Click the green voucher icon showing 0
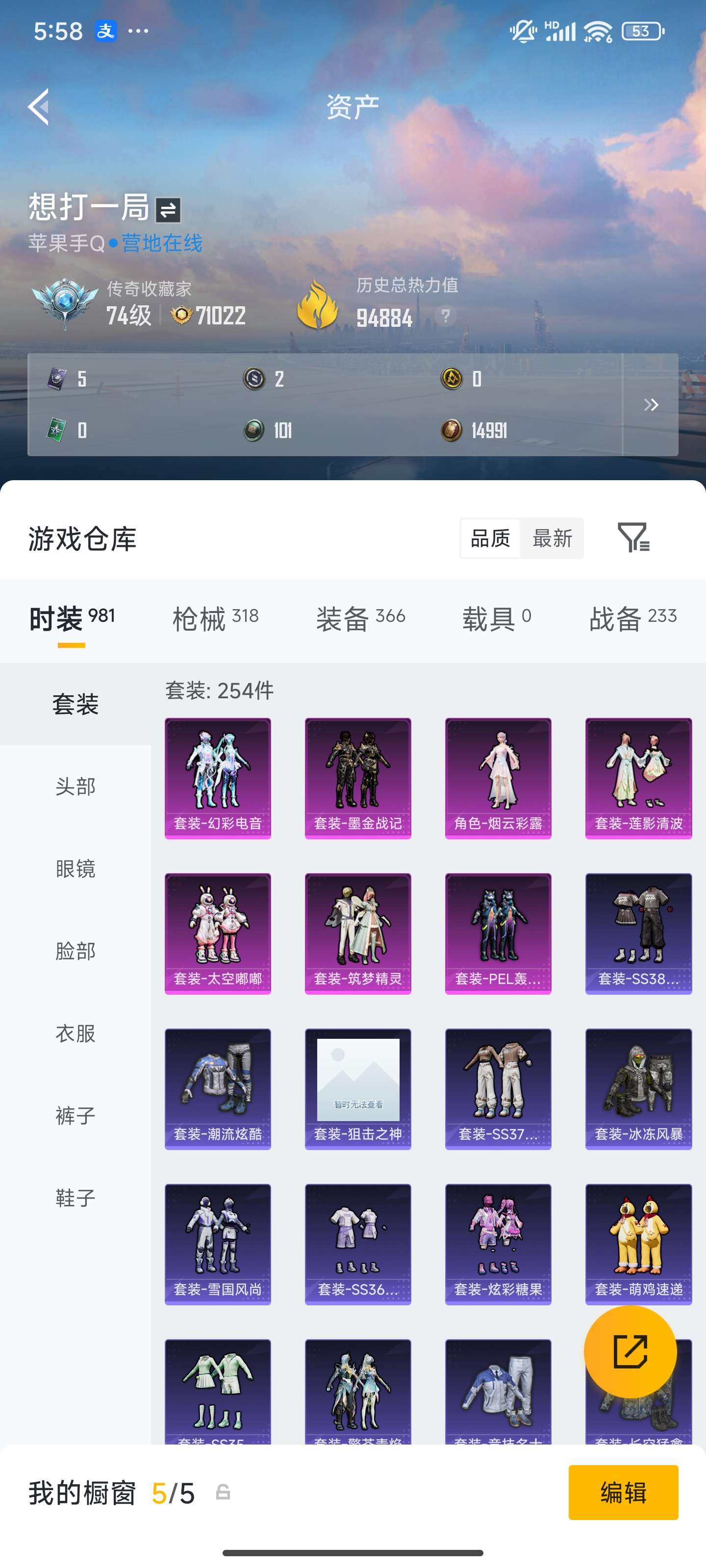The height and width of the screenshot is (1568, 706). 58,429
